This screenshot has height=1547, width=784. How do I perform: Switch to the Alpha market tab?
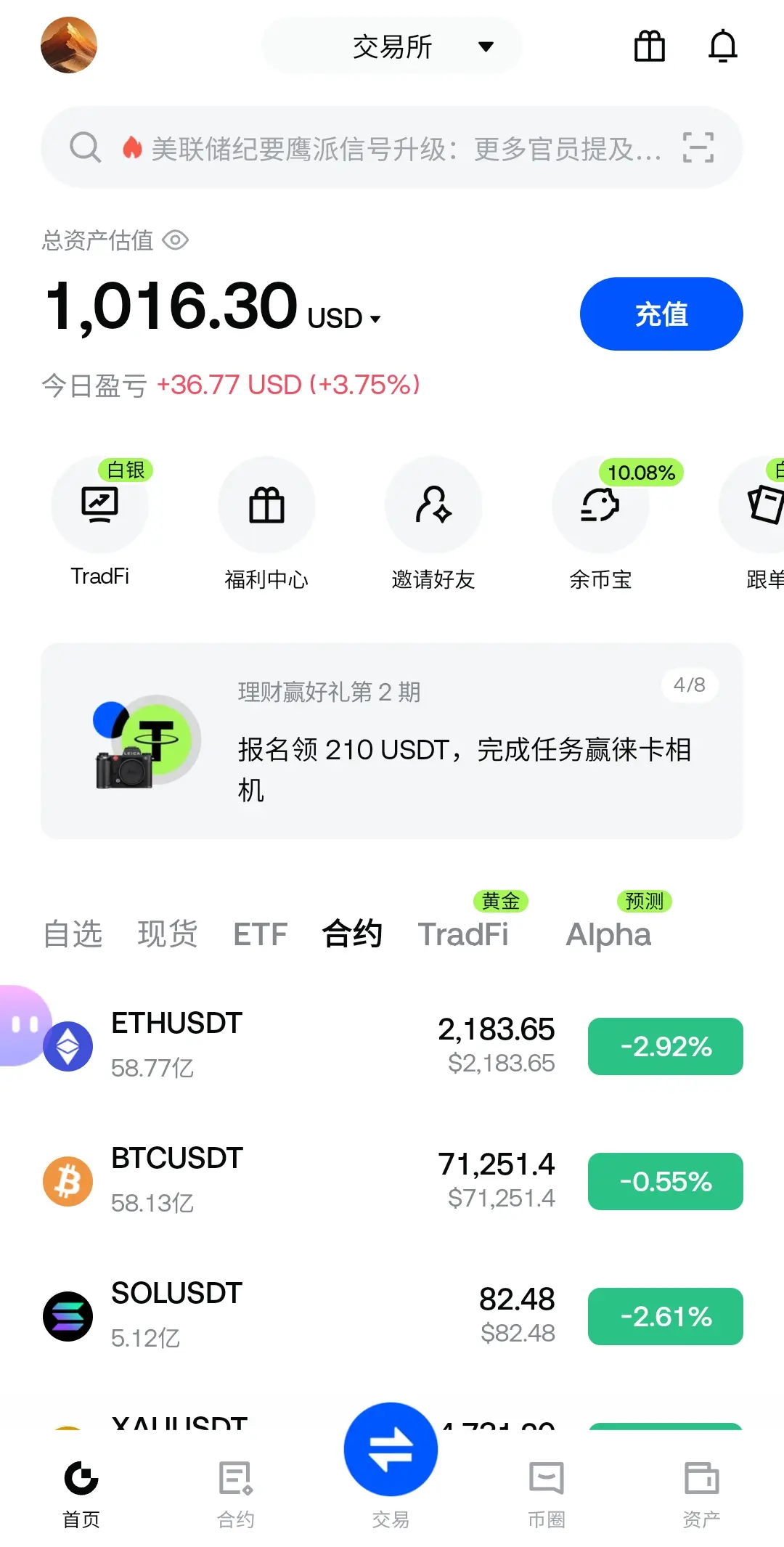pyautogui.click(x=608, y=934)
